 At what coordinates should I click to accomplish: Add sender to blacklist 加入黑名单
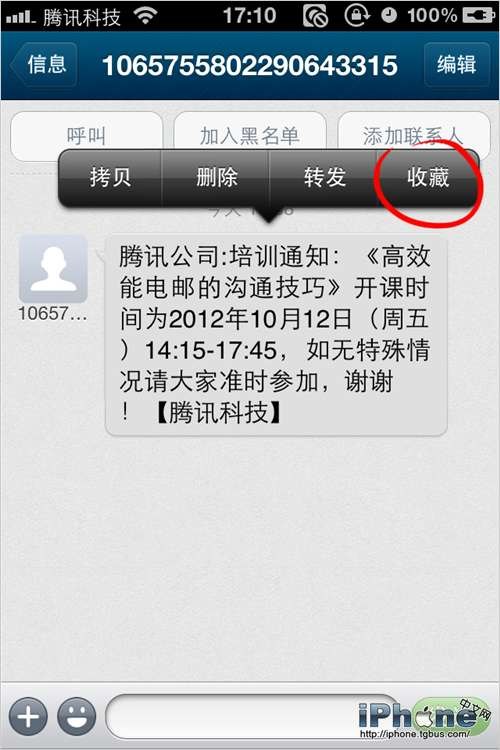pyautogui.click(x=250, y=136)
